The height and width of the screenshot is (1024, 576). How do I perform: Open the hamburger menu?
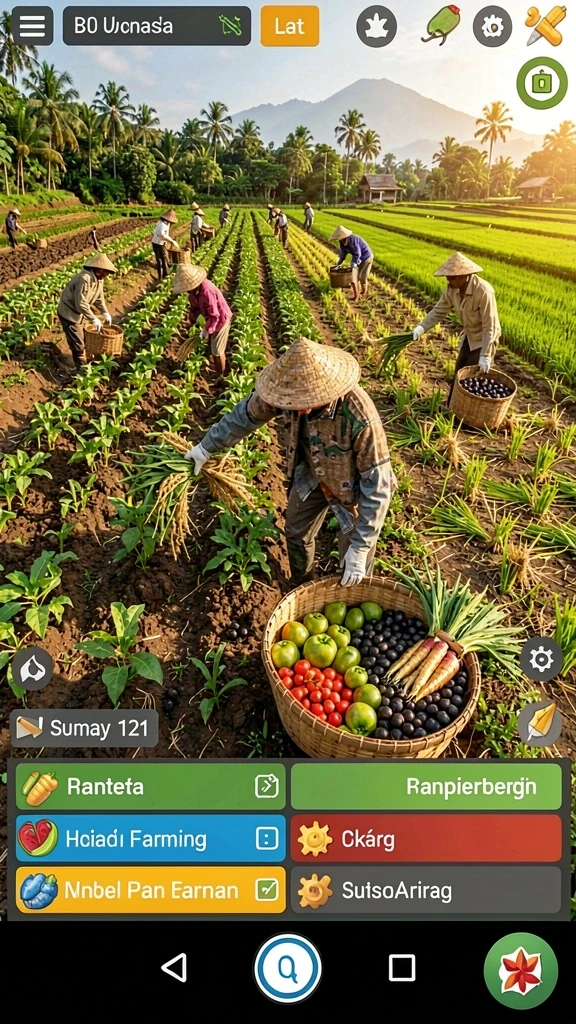[32, 26]
